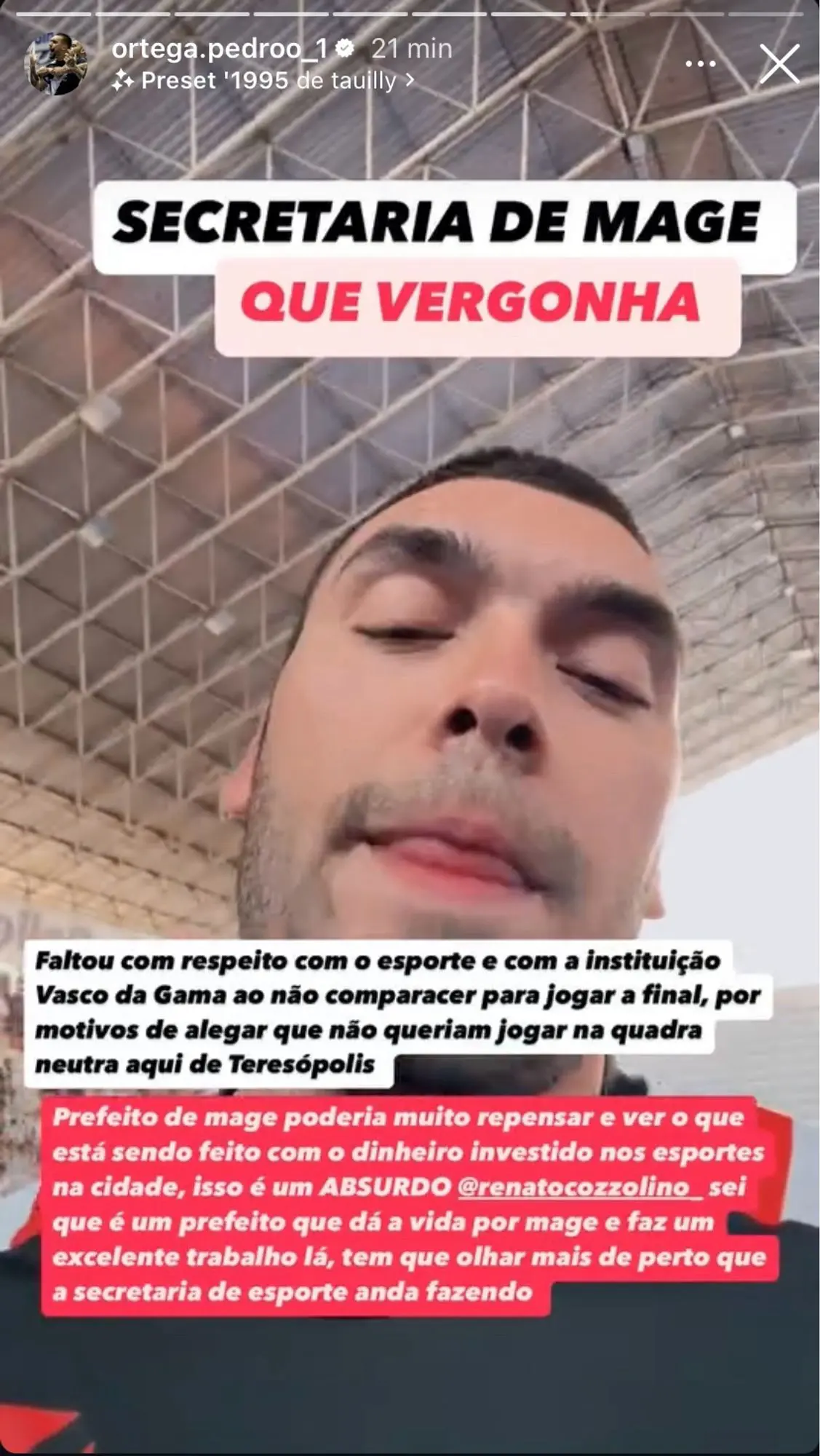This screenshot has height=1456, width=820.
Task: Open the @renatocozzolino_ mention
Action: pyautogui.click(x=581, y=1187)
